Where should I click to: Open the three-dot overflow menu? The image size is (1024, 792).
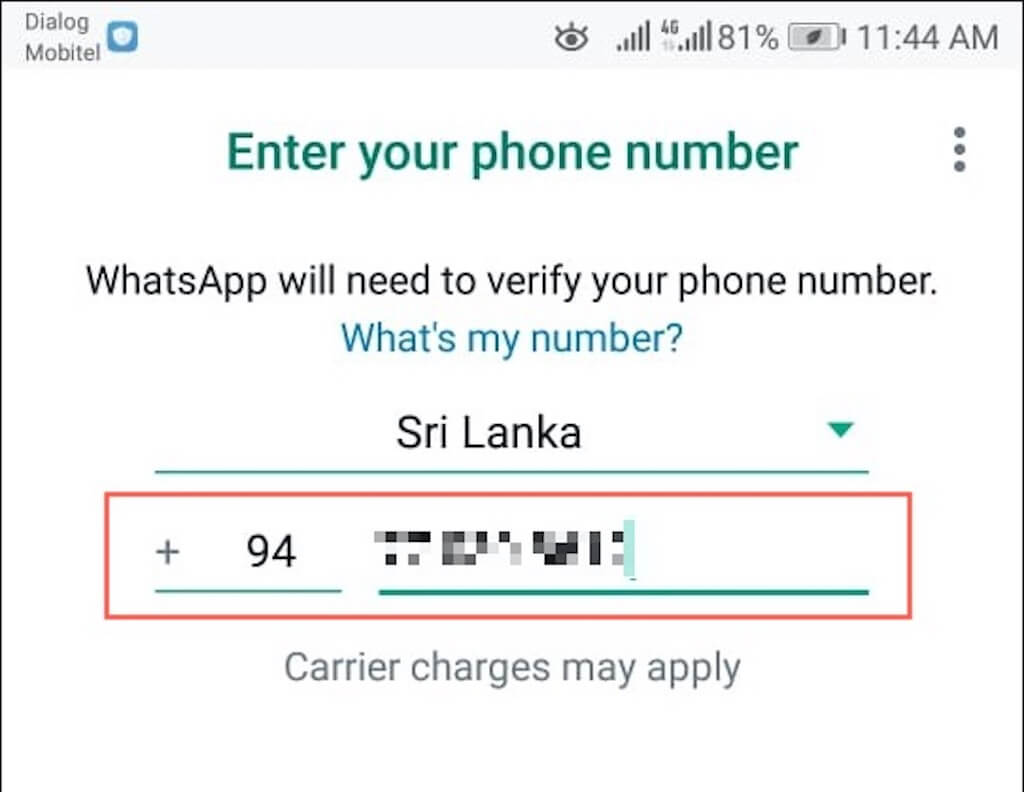(960, 151)
